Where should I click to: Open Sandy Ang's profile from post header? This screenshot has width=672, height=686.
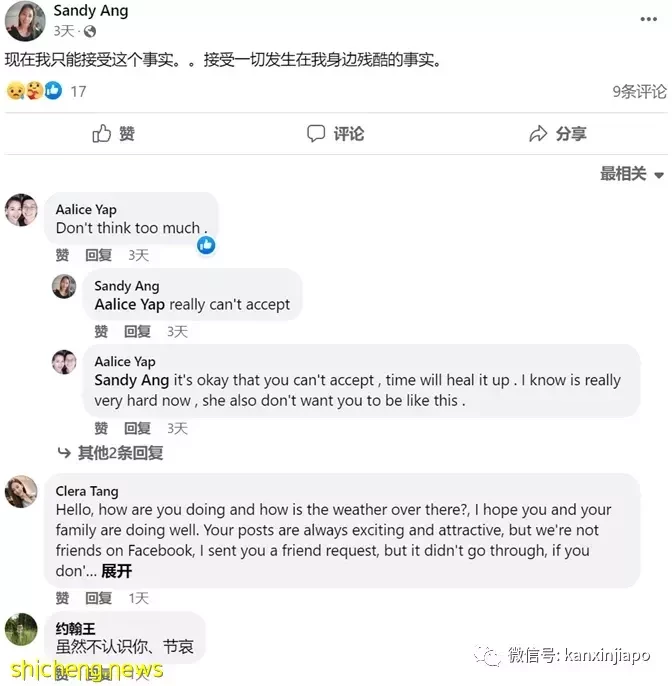tap(90, 12)
